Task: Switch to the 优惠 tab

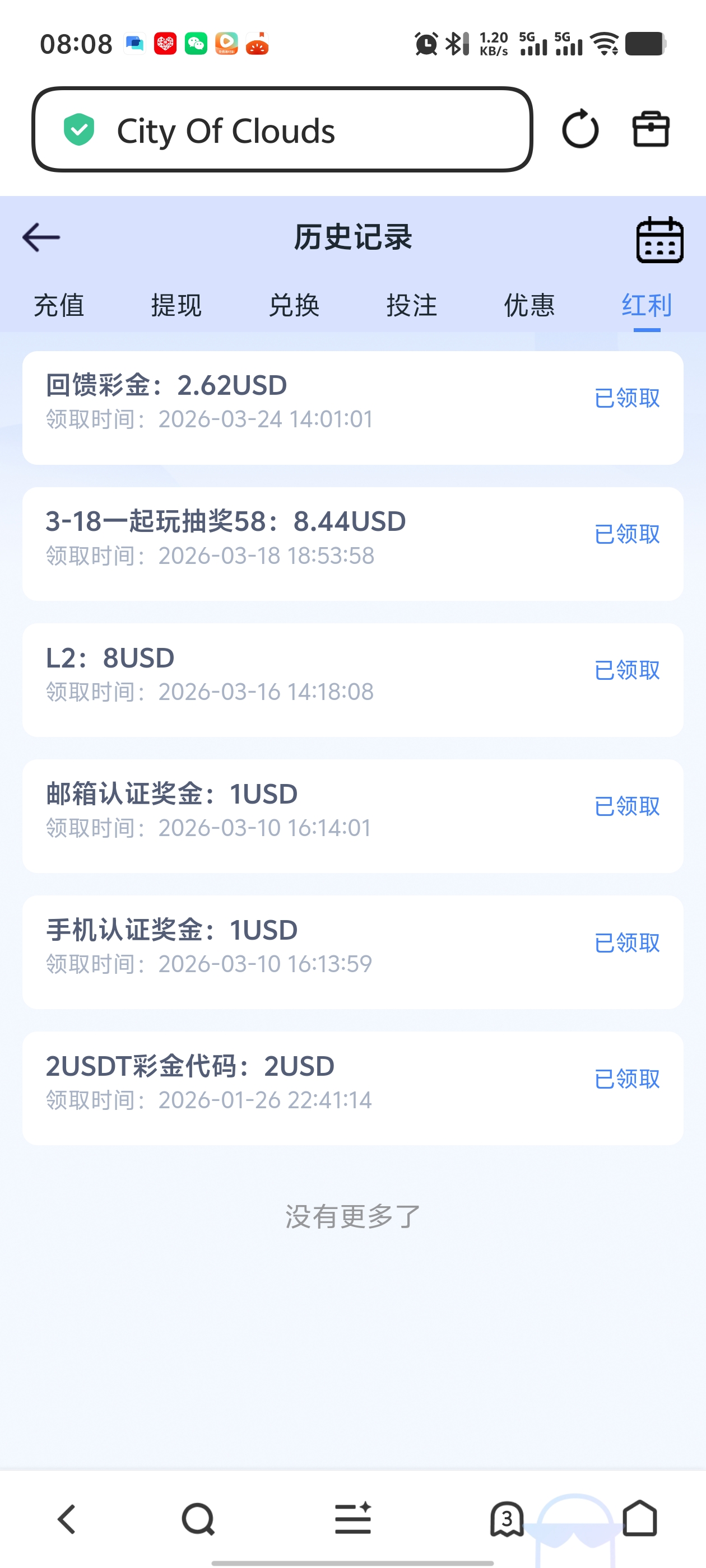Action: [x=529, y=305]
